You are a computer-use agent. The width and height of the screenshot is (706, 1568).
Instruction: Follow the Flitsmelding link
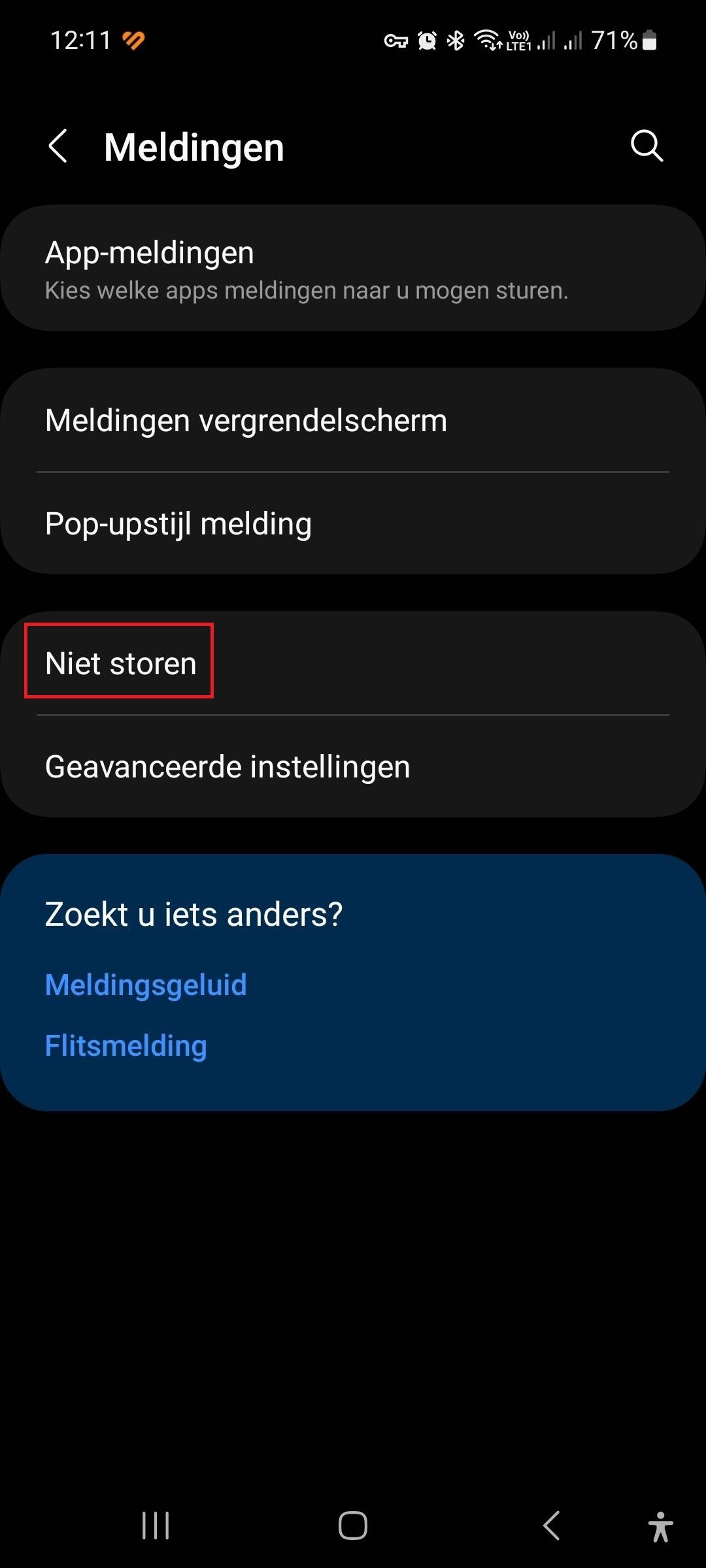tap(126, 1045)
